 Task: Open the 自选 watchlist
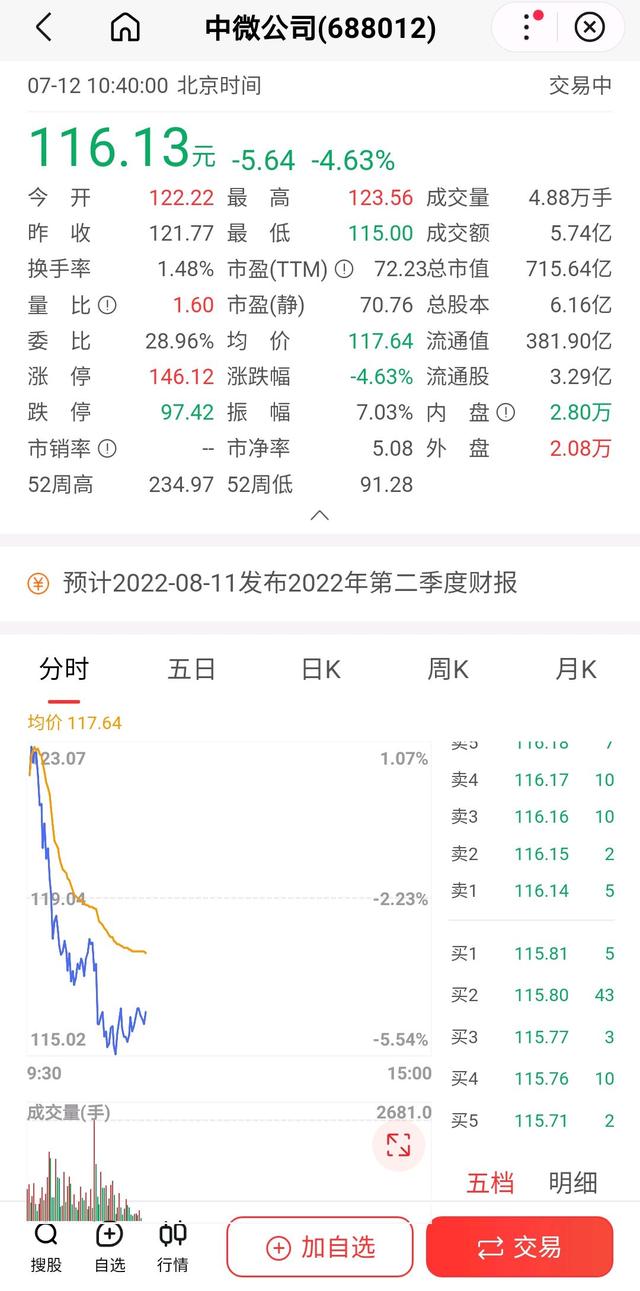(109, 1246)
